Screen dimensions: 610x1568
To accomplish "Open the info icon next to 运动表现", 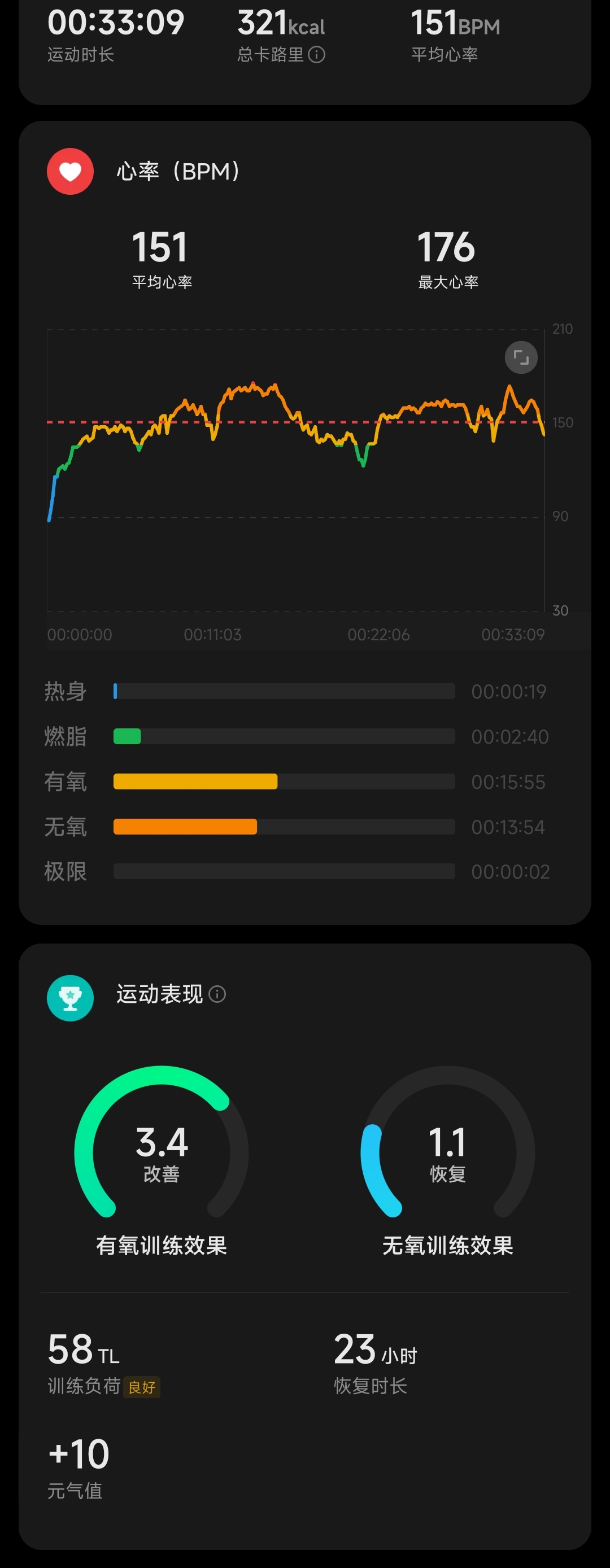I will [x=217, y=994].
